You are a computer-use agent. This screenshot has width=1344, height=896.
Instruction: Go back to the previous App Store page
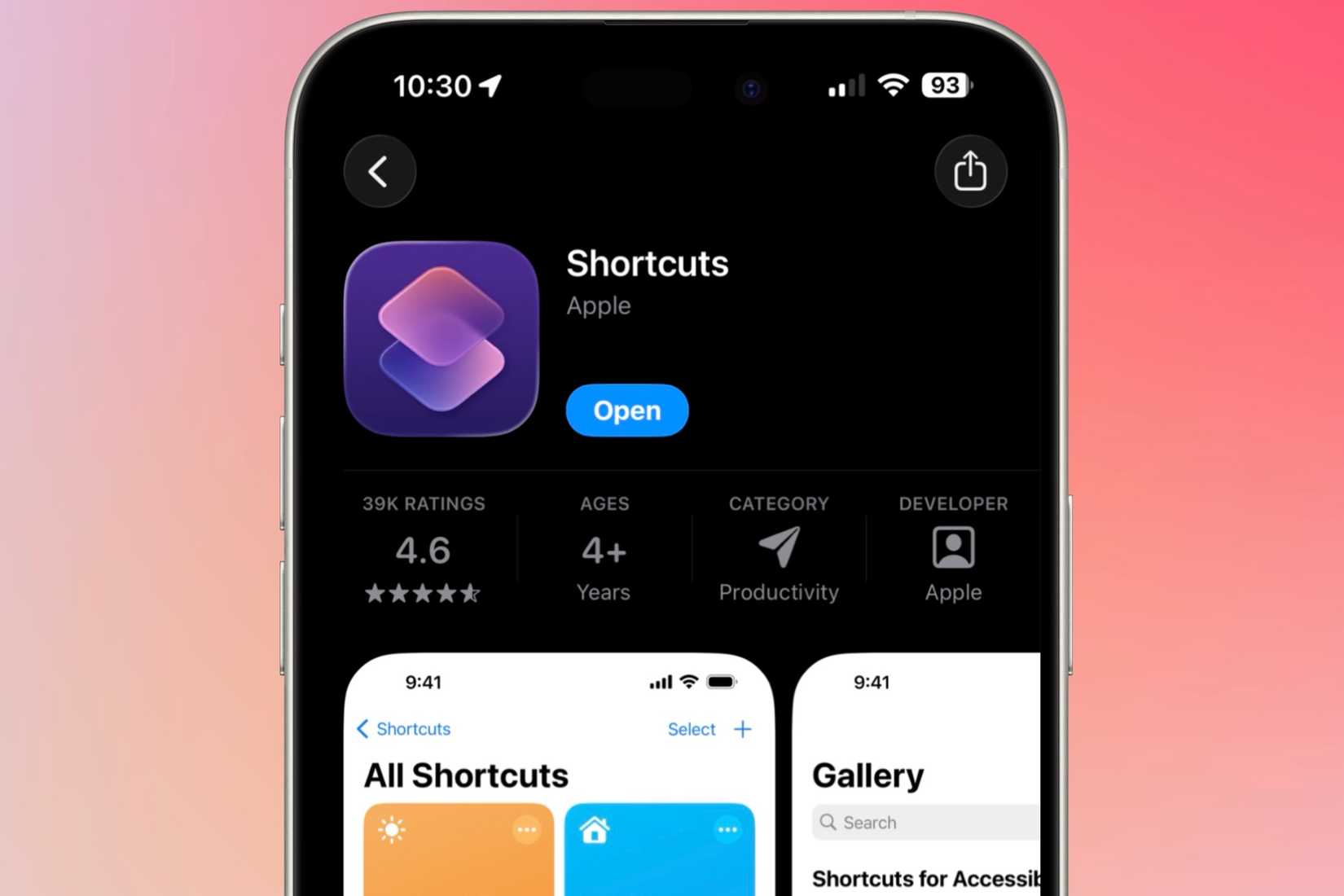click(380, 172)
